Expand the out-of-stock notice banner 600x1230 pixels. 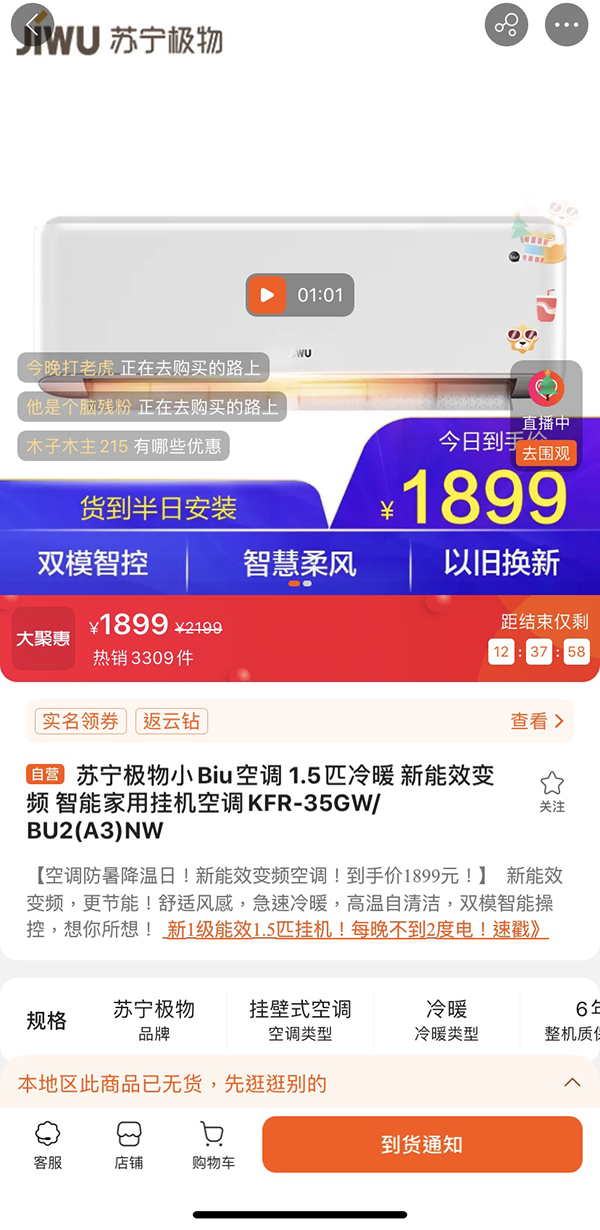[572, 1083]
